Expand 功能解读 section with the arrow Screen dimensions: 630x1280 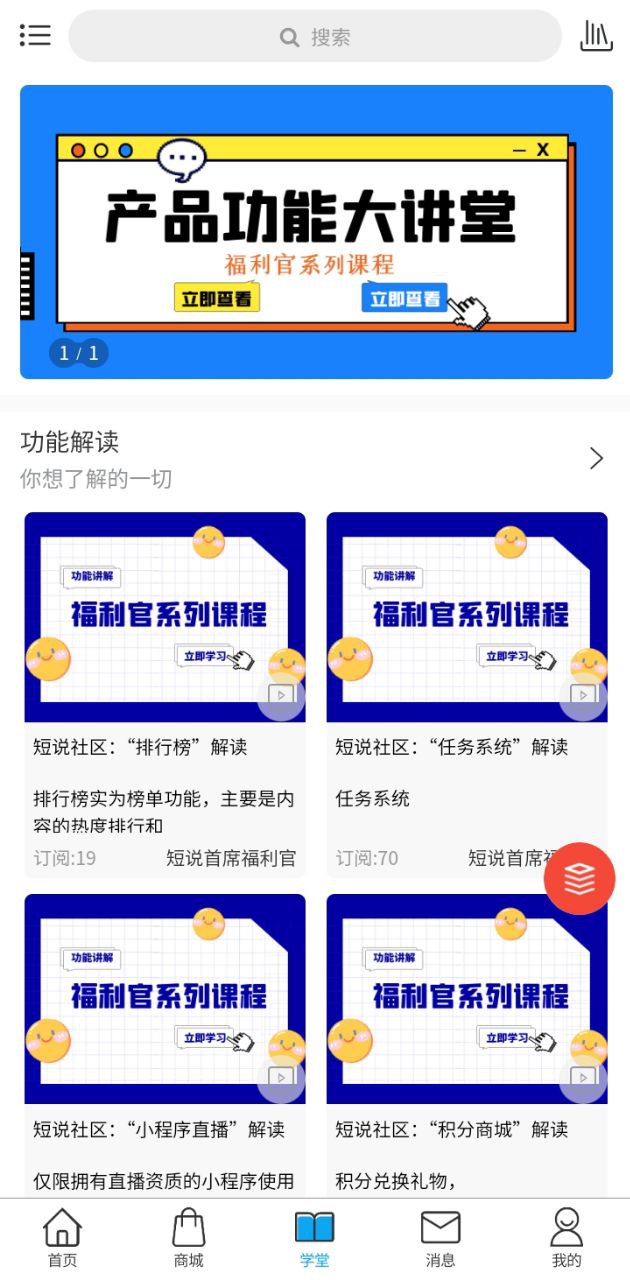pyautogui.click(x=596, y=458)
